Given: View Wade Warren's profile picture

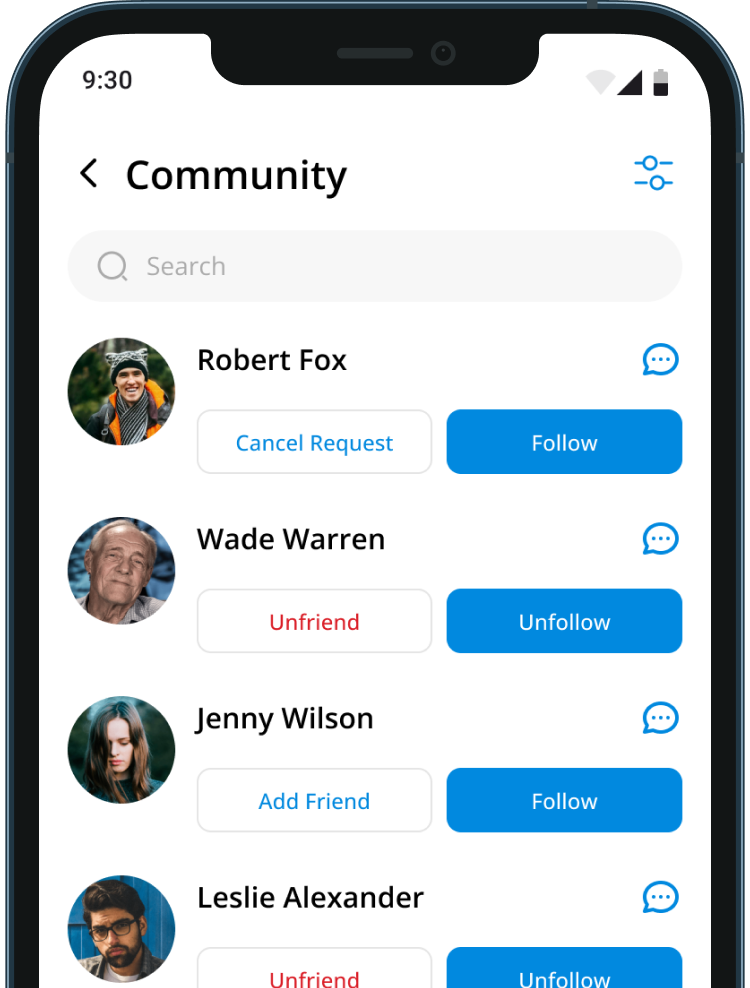Looking at the screenshot, I should click(121, 570).
